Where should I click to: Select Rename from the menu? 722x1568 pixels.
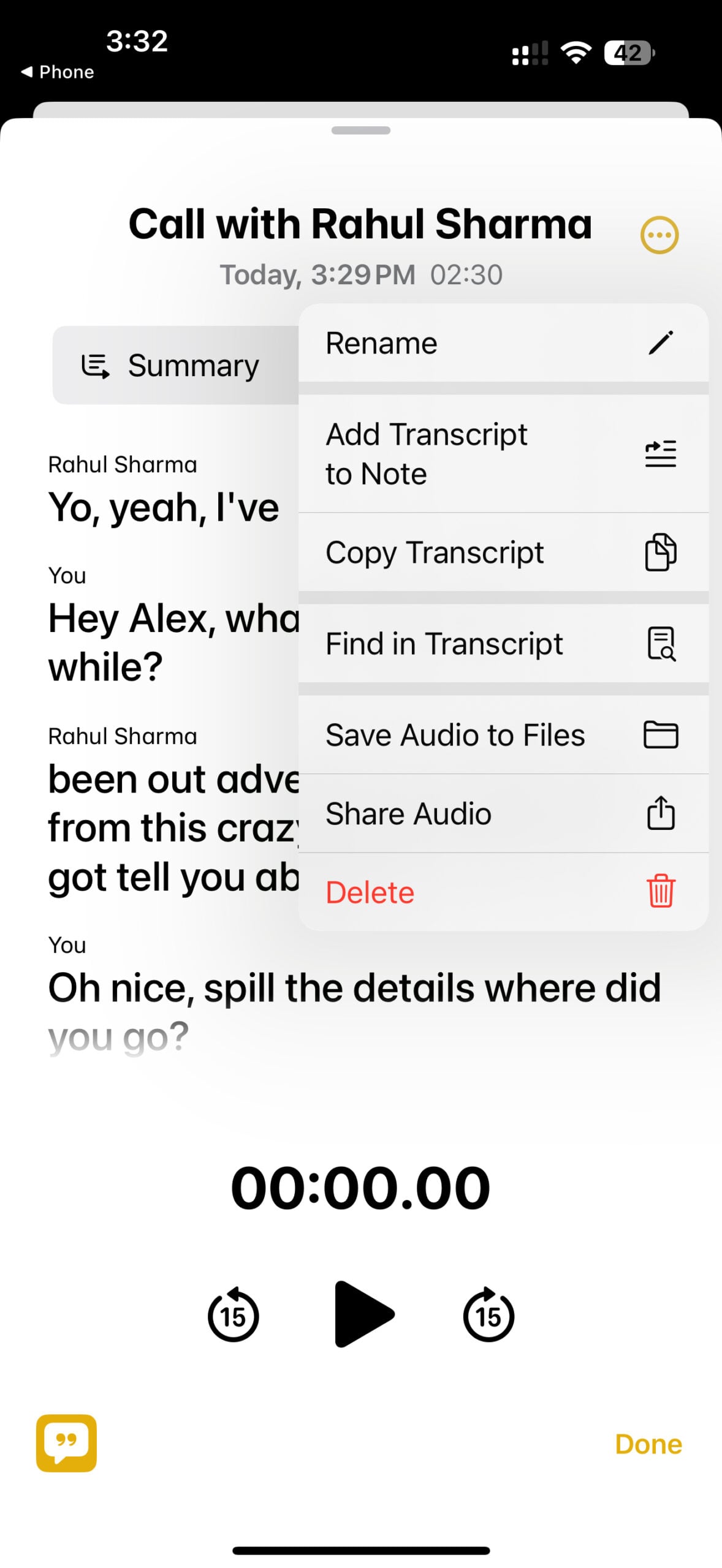pyautogui.click(x=503, y=343)
